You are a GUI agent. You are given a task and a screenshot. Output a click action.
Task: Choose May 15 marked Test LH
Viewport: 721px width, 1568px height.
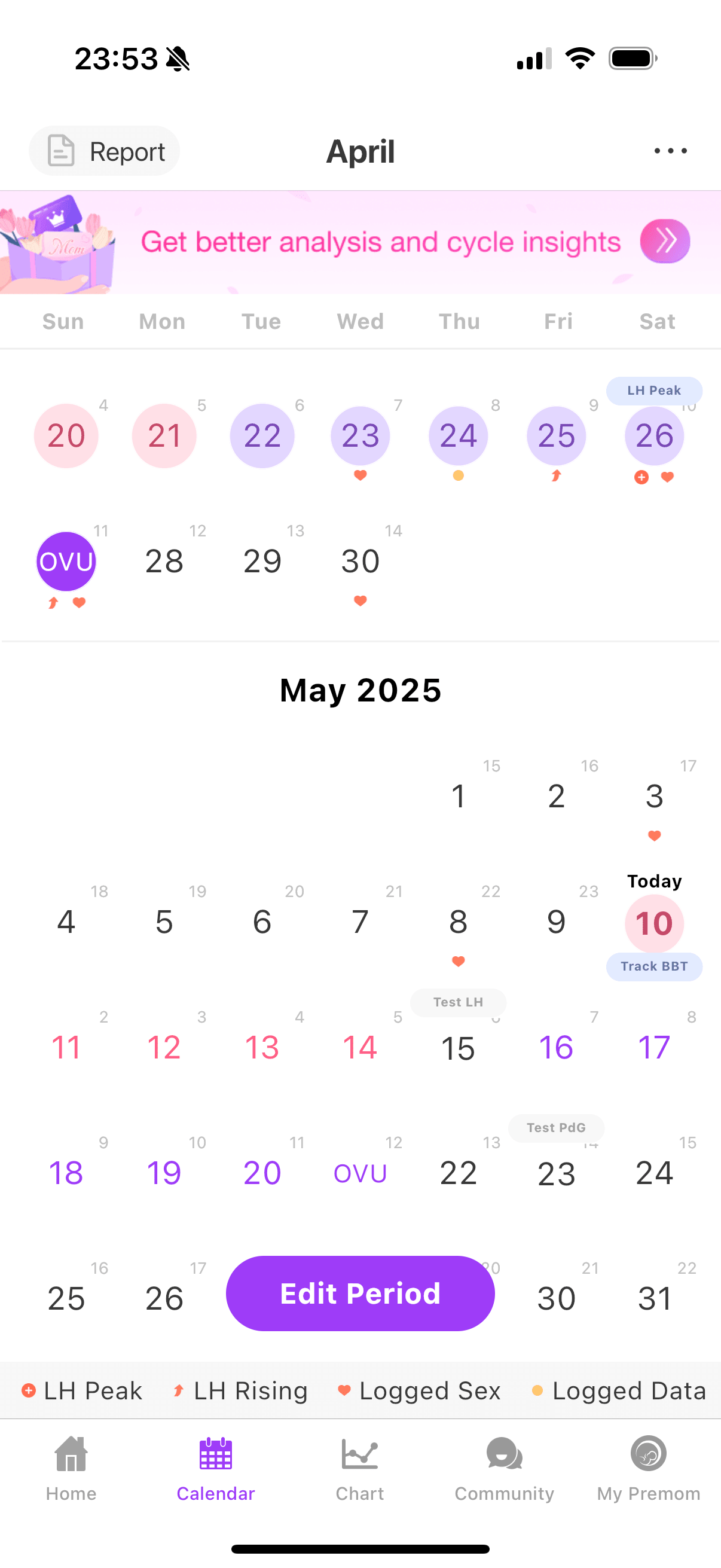pyautogui.click(x=458, y=1048)
